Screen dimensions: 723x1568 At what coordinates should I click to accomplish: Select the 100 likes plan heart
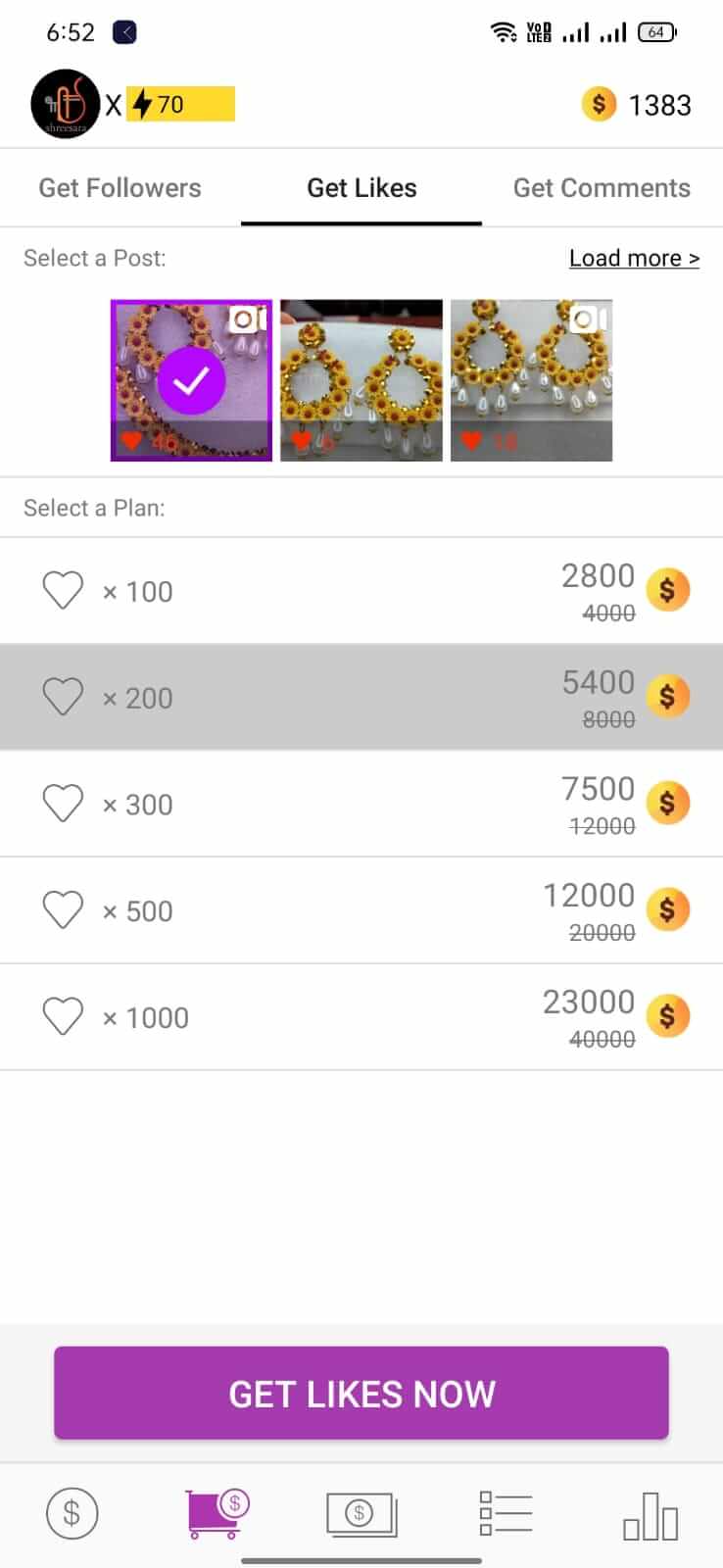tap(63, 589)
